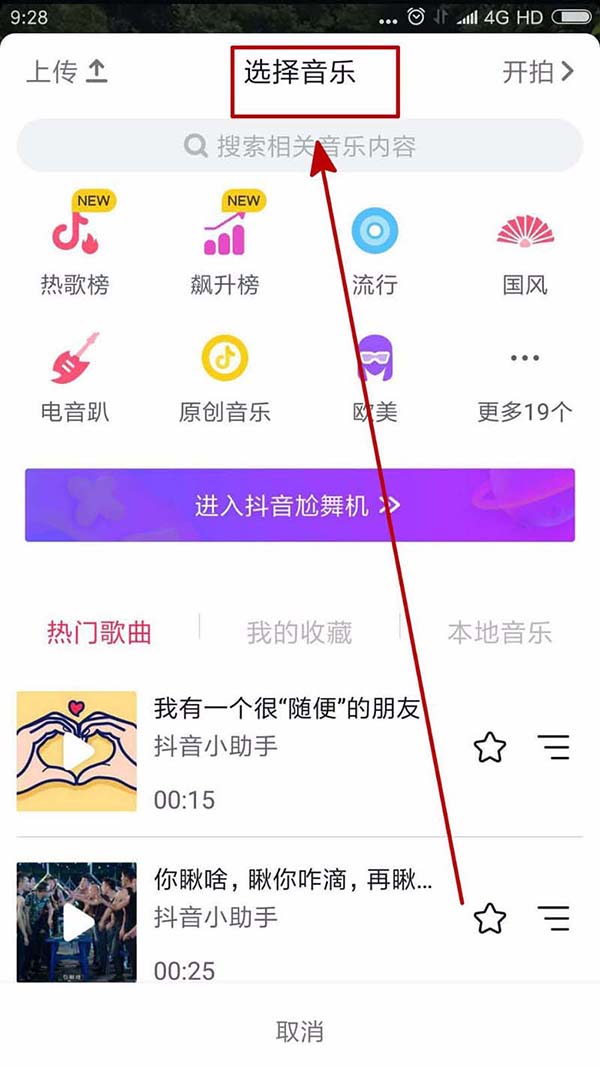Expand 更多19个 categories

point(525,378)
